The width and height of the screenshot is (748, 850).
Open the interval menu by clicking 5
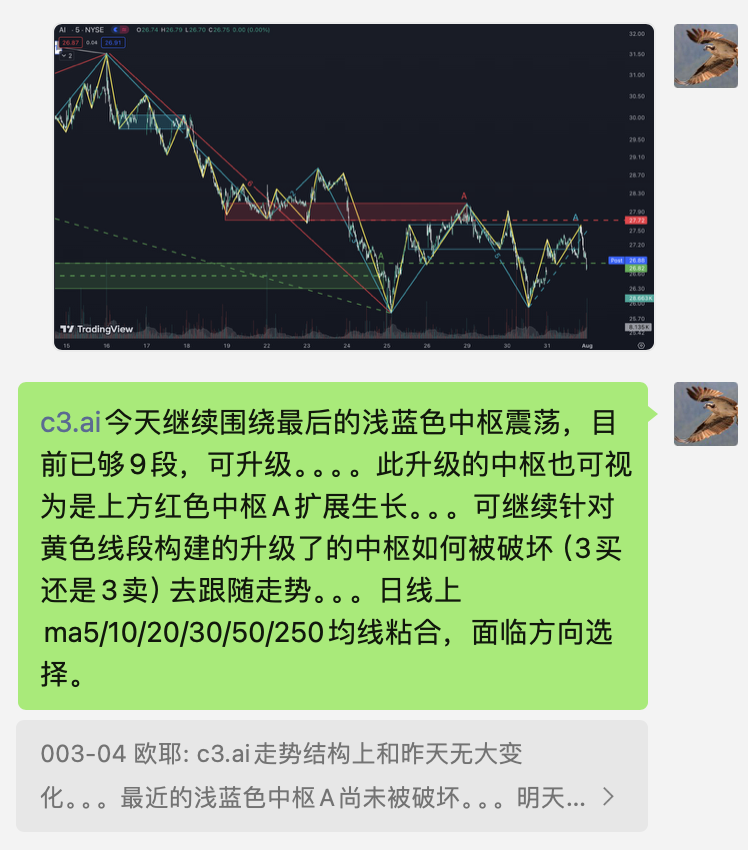tap(75, 28)
